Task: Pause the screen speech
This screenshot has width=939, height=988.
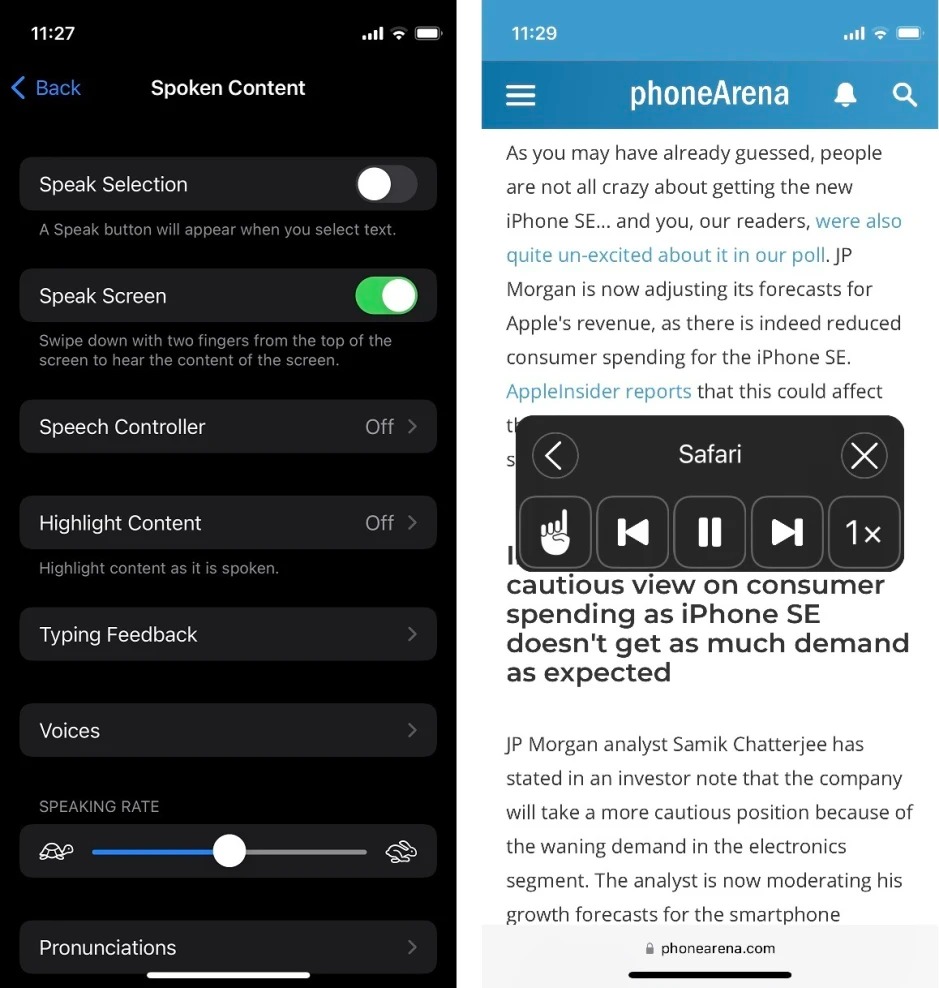Action: pos(710,532)
